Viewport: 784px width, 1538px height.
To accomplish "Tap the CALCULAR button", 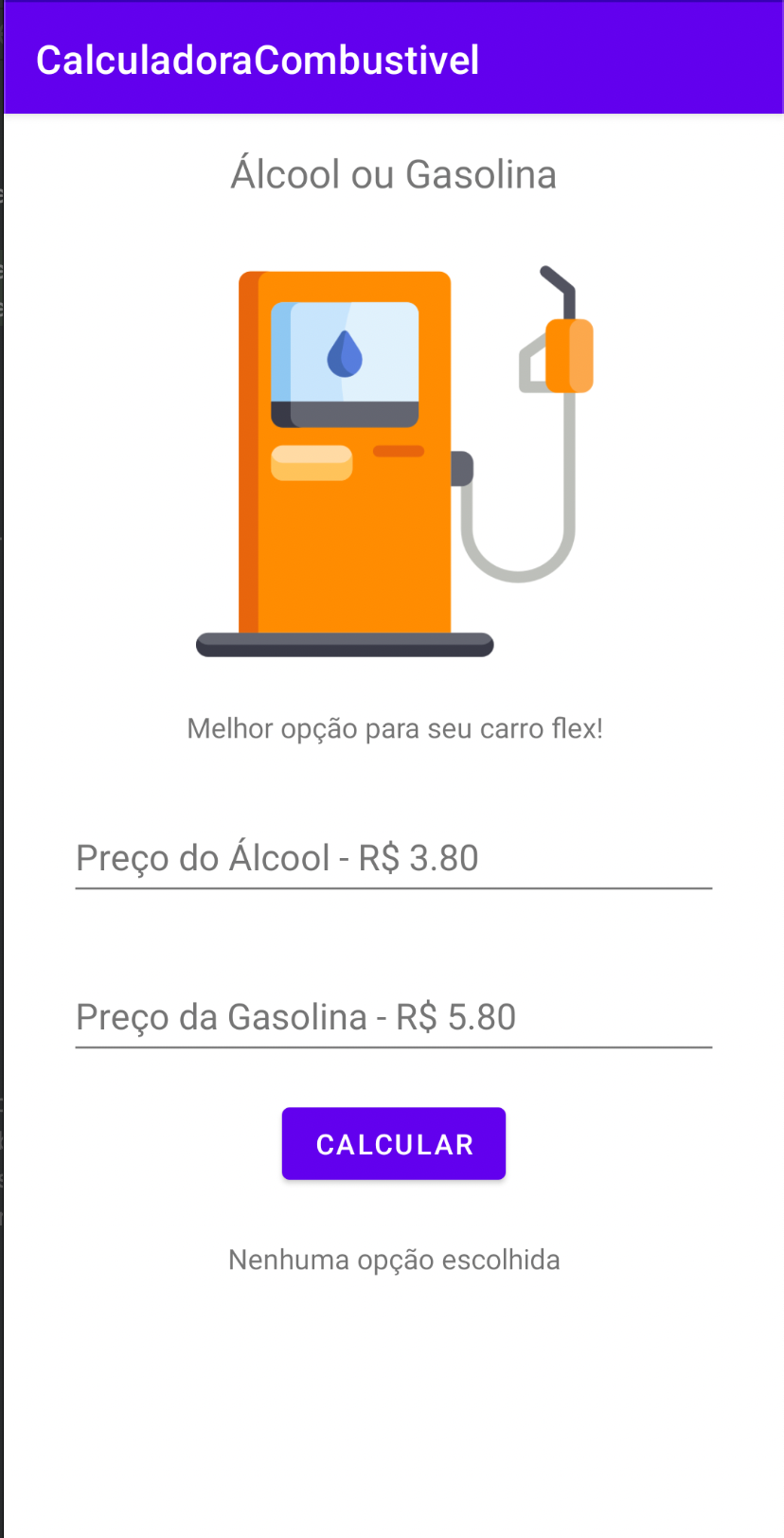I will (x=393, y=1144).
